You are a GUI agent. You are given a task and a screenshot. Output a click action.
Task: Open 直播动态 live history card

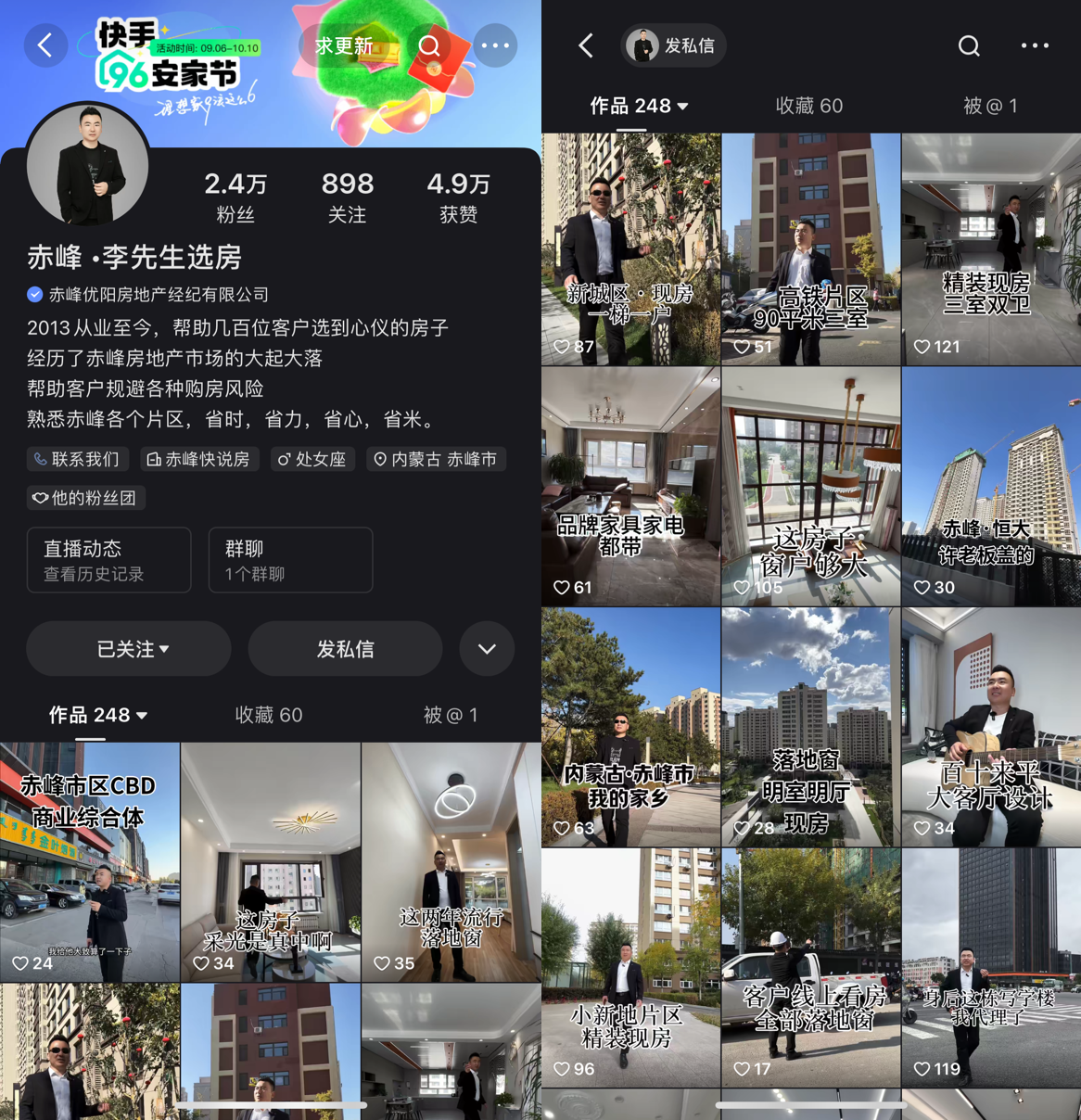[108, 560]
